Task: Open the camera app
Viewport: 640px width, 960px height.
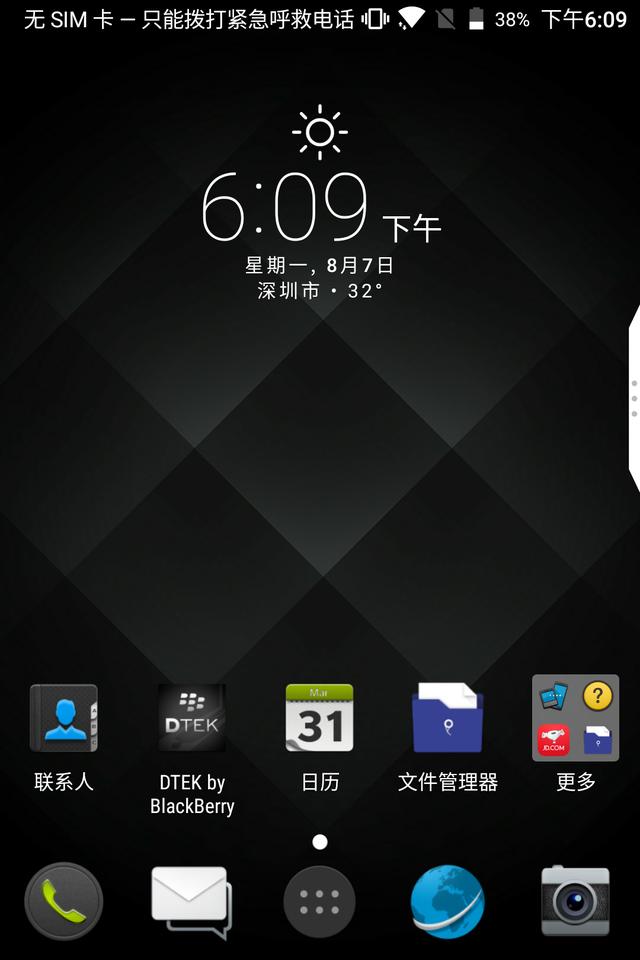Action: point(575,902)
